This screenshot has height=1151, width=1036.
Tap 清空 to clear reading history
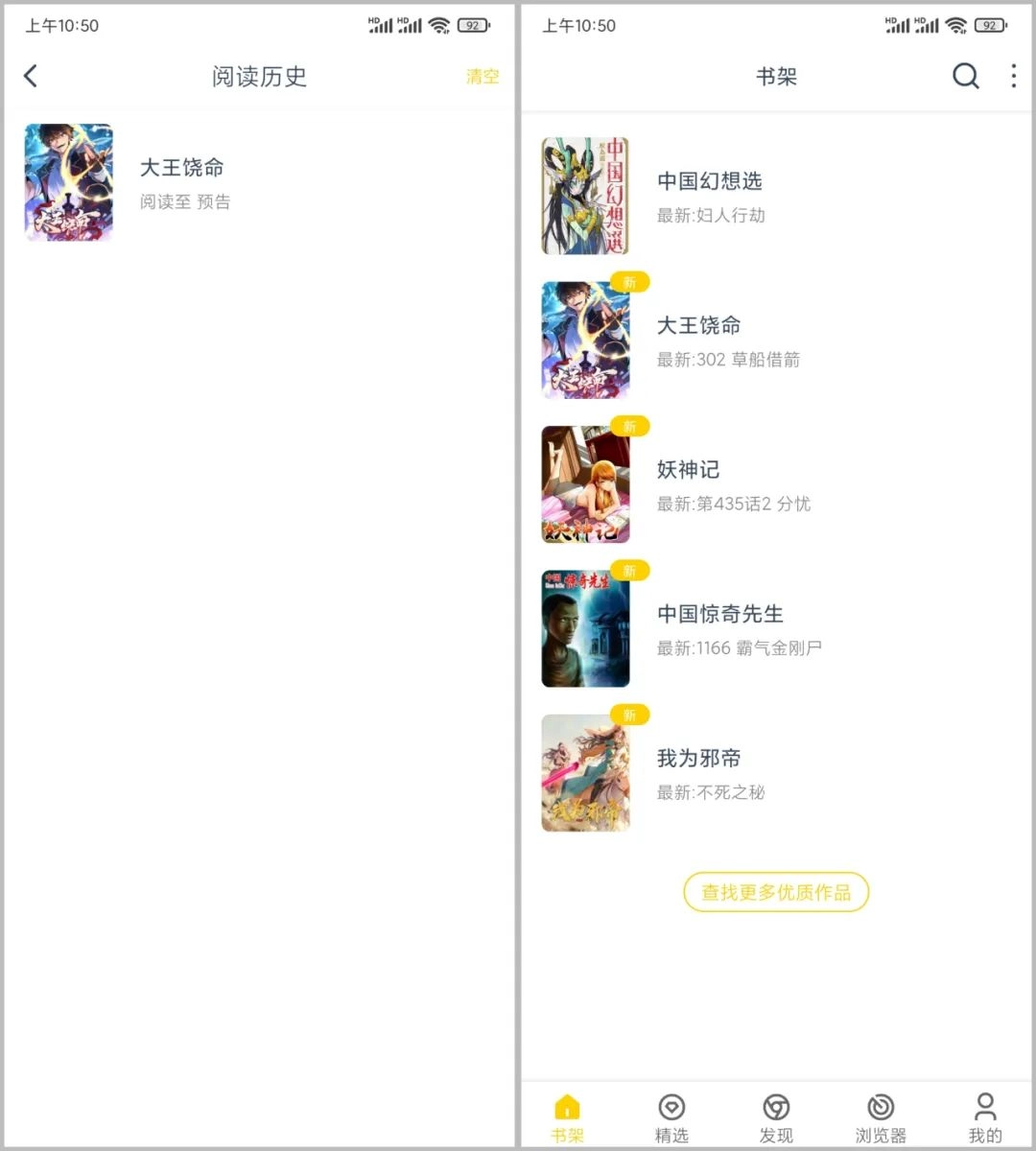[x=483, y=78]
